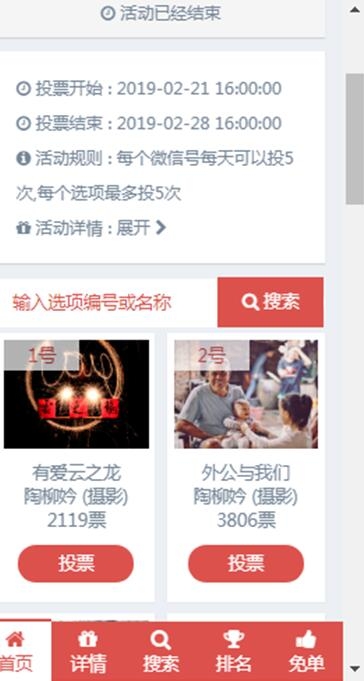The width and height of the screenshot is (364, 681).
Task: Click the scrollbar down arrow
Action: 355,668
